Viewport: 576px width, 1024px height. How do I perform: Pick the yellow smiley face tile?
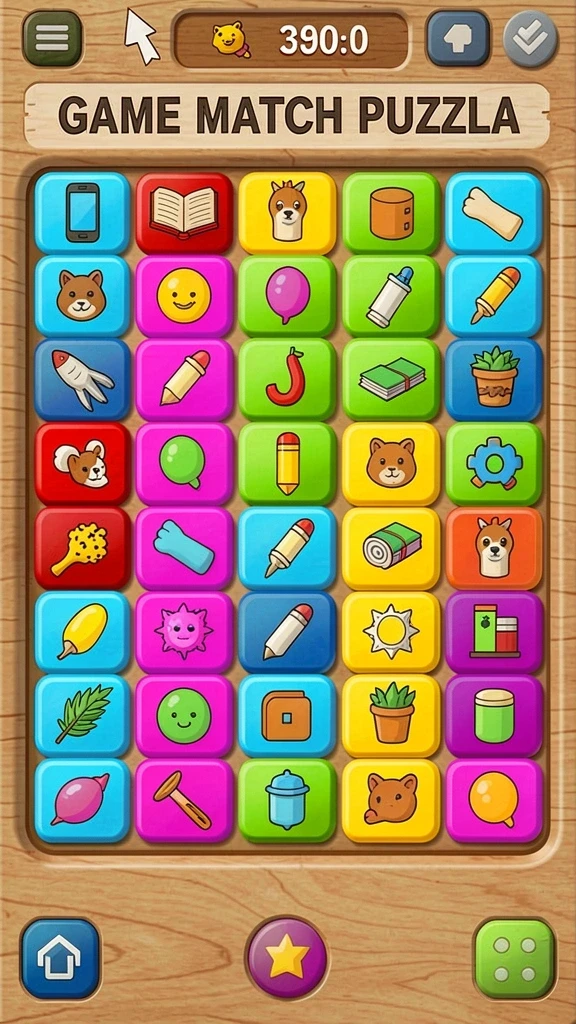tap(184, 296)
